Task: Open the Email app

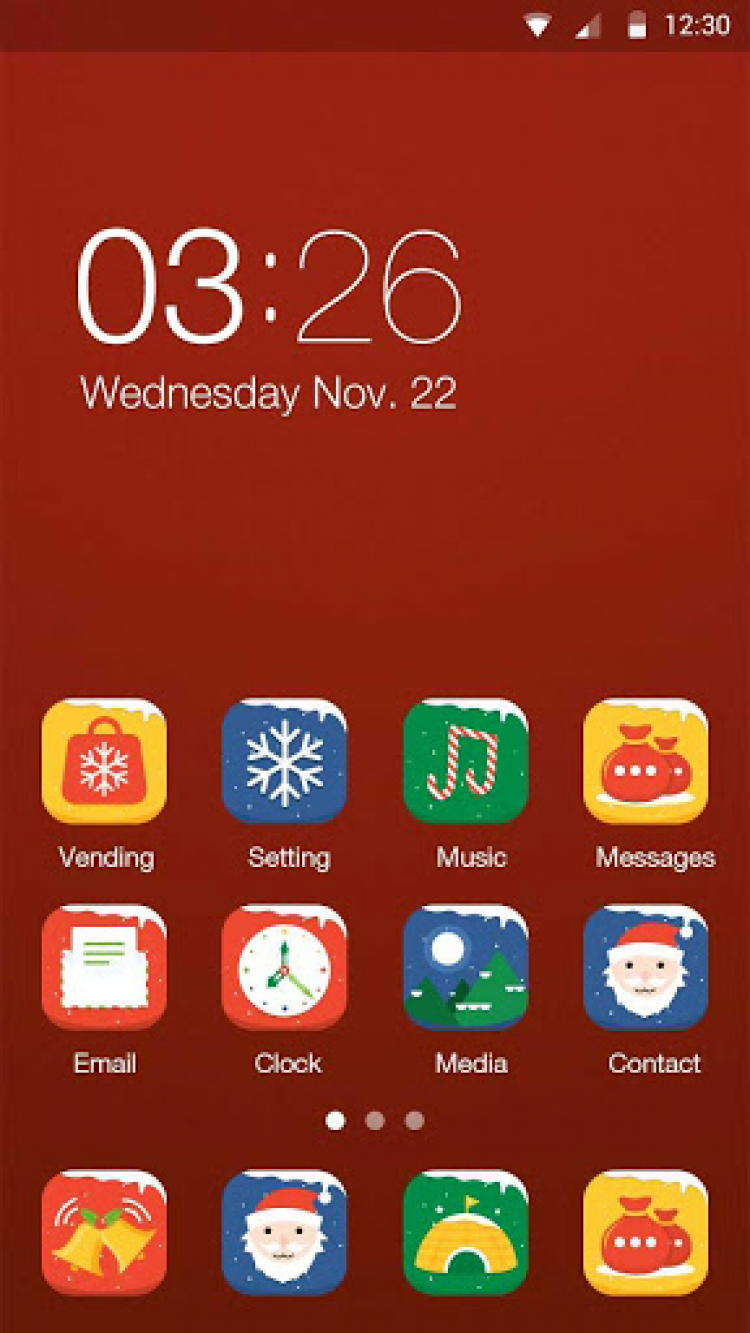Action: click(104, 968)
